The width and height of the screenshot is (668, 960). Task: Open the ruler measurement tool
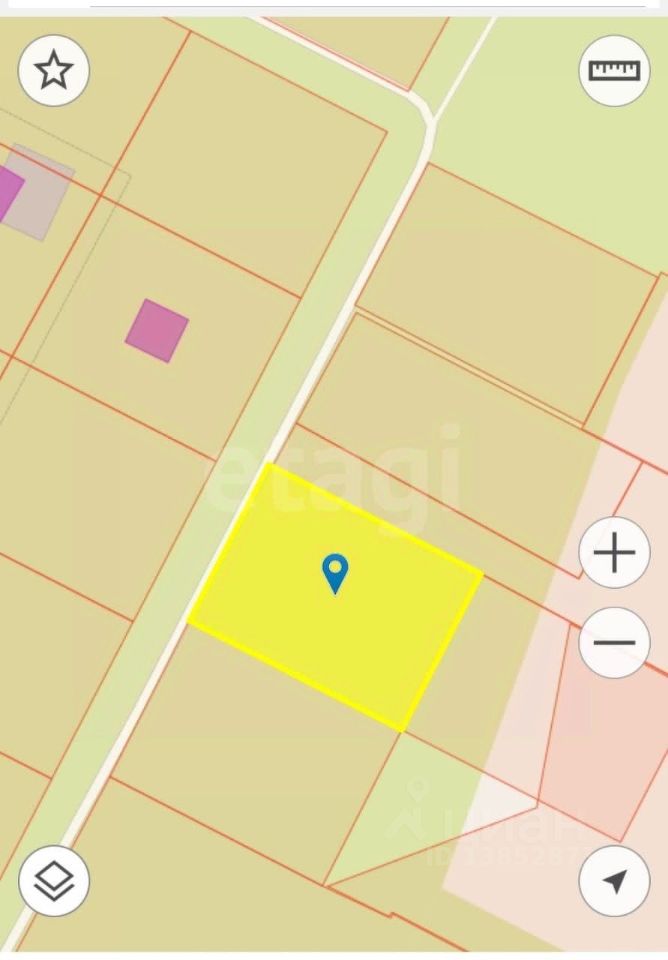[614, 70]
